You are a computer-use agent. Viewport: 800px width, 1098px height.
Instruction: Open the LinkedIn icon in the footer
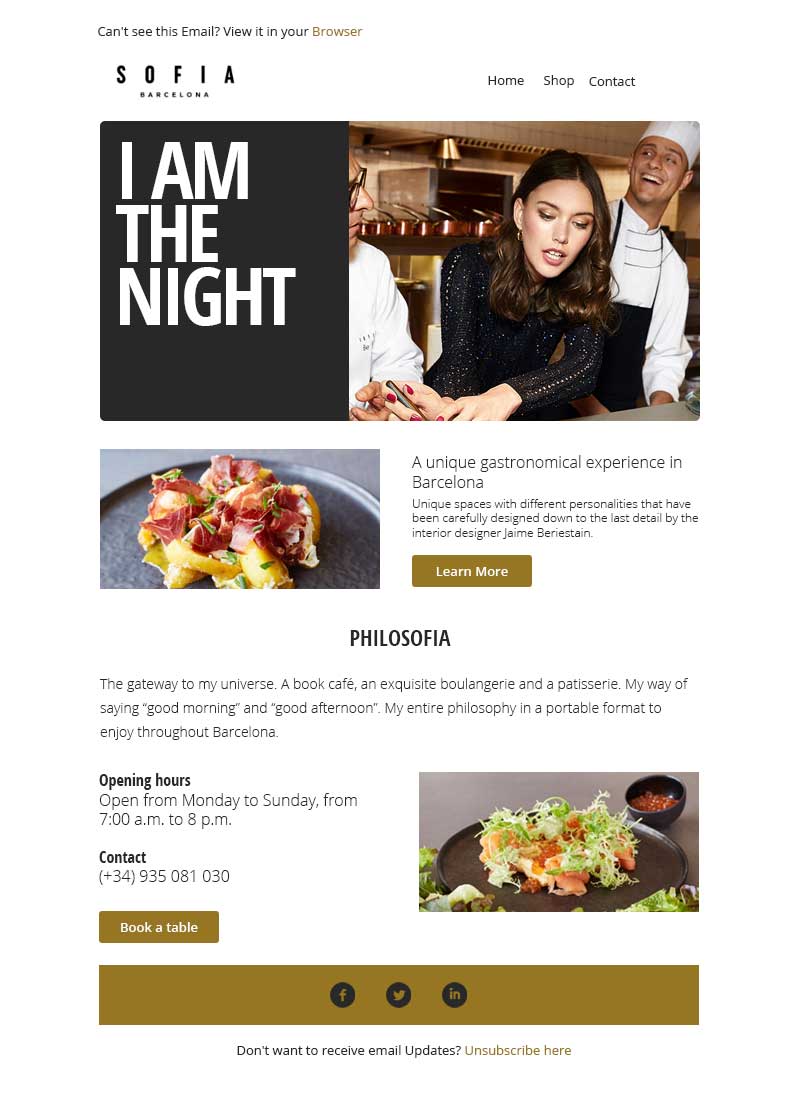pyautogui.click(x=454, y=995)
